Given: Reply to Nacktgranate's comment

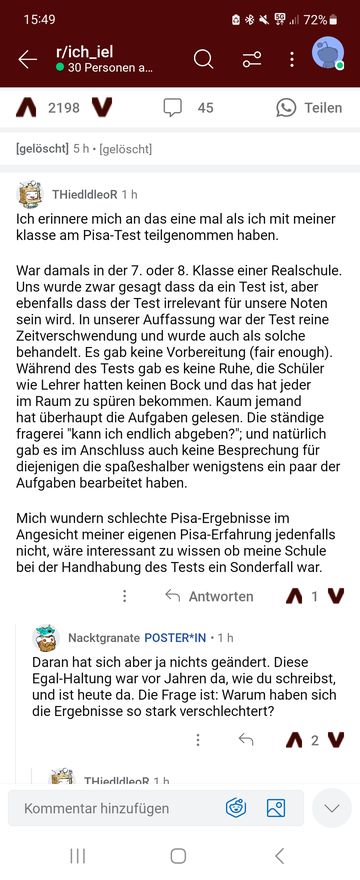Looking at the screenshot, I should coord(245,740).
